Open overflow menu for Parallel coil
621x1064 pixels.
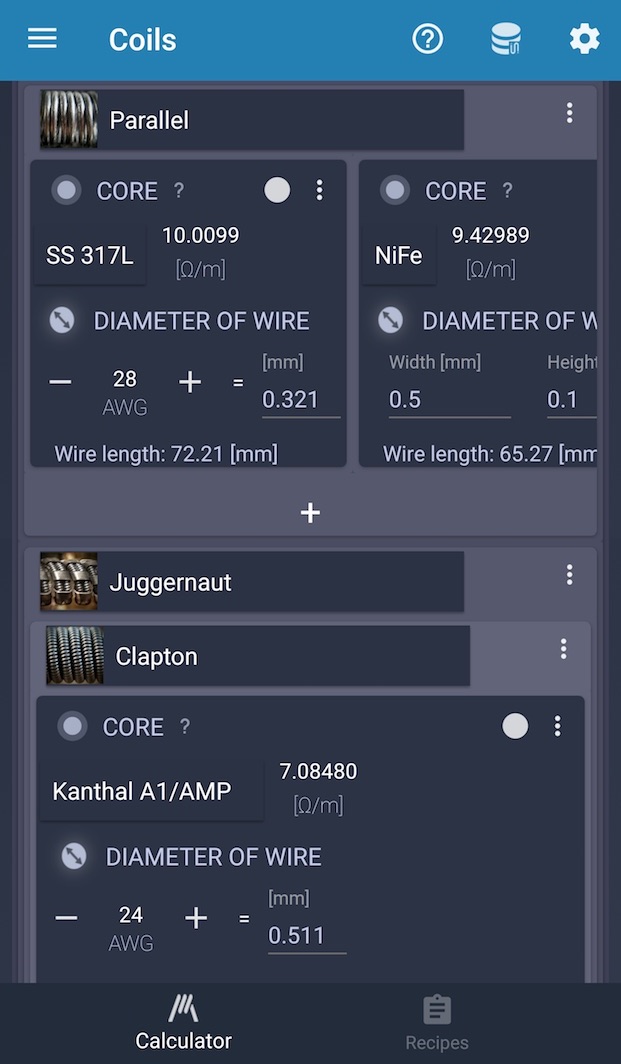[569, 113]
